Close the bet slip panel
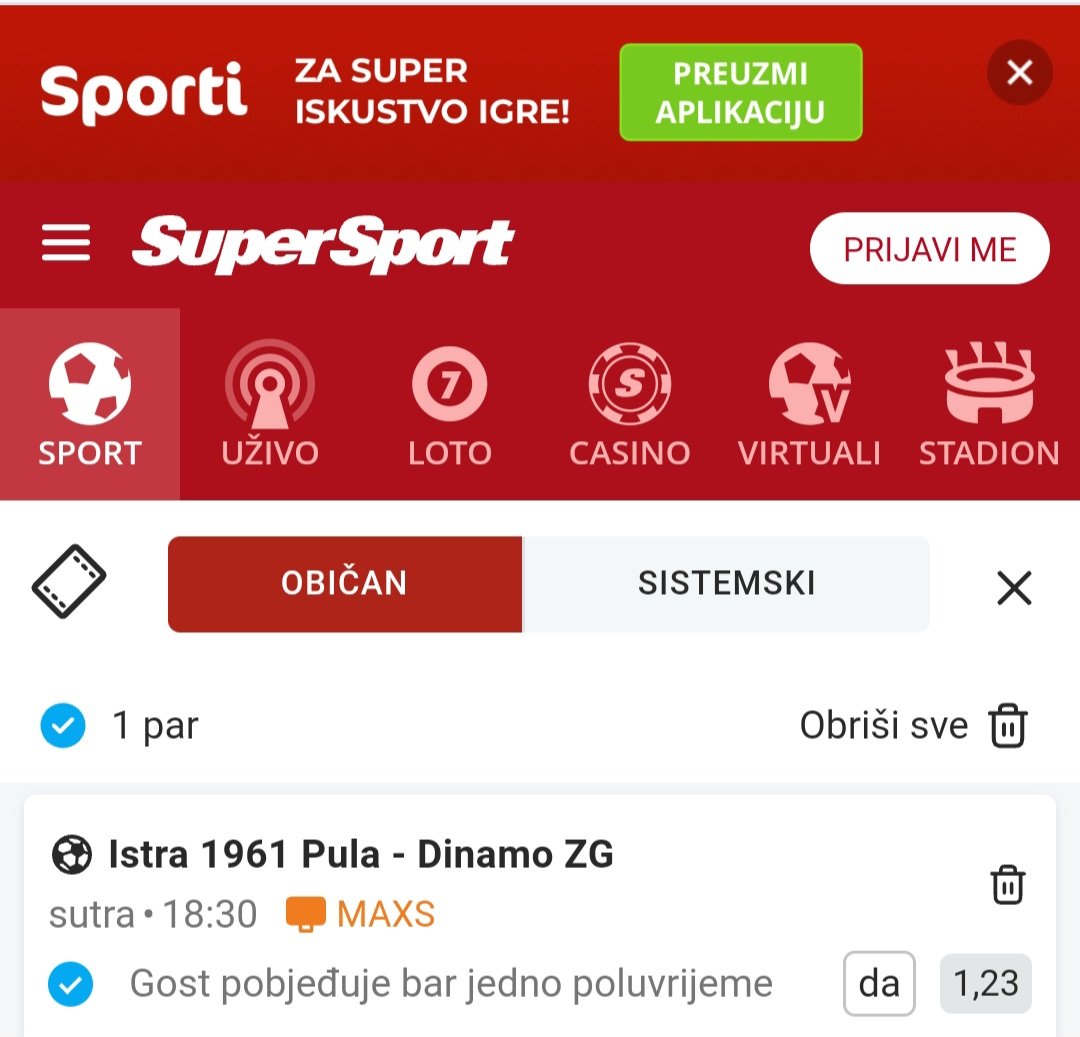 [x=1014, y=589]
